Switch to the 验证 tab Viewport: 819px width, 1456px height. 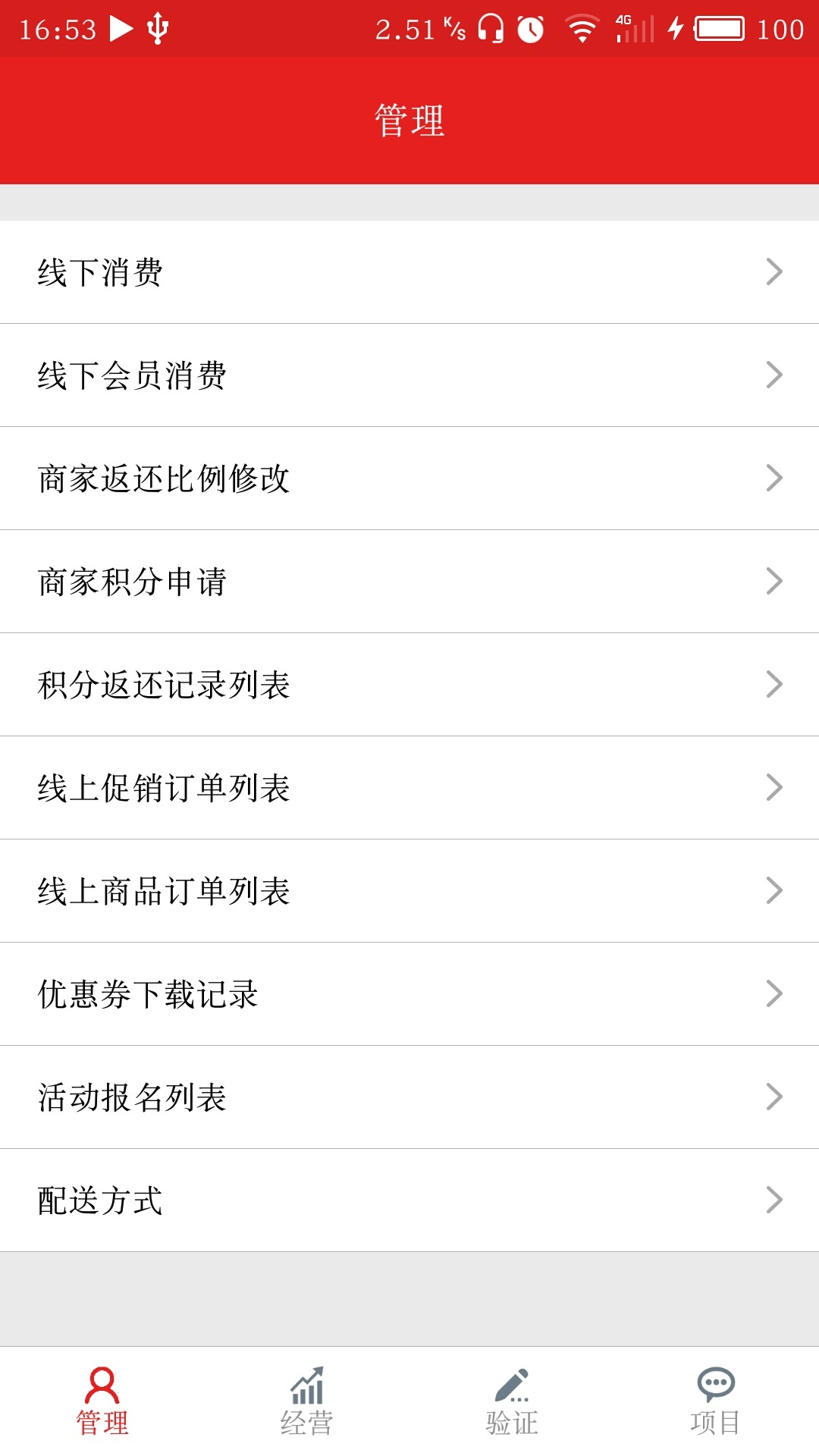pos(512,1401)
